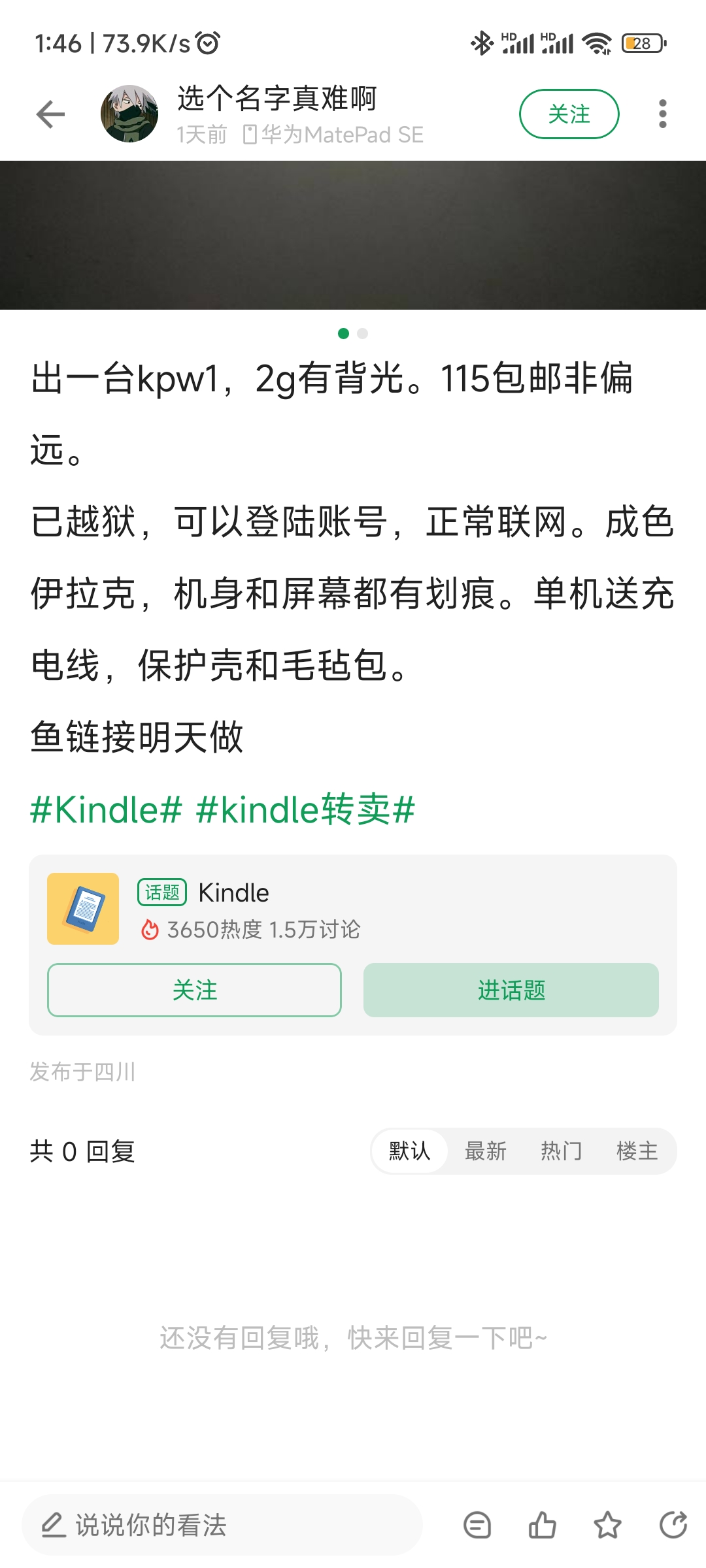Viewport: 706px width, 1568px height.
Task: Open the author's profile avatar
Action: [x=129, y=114]
